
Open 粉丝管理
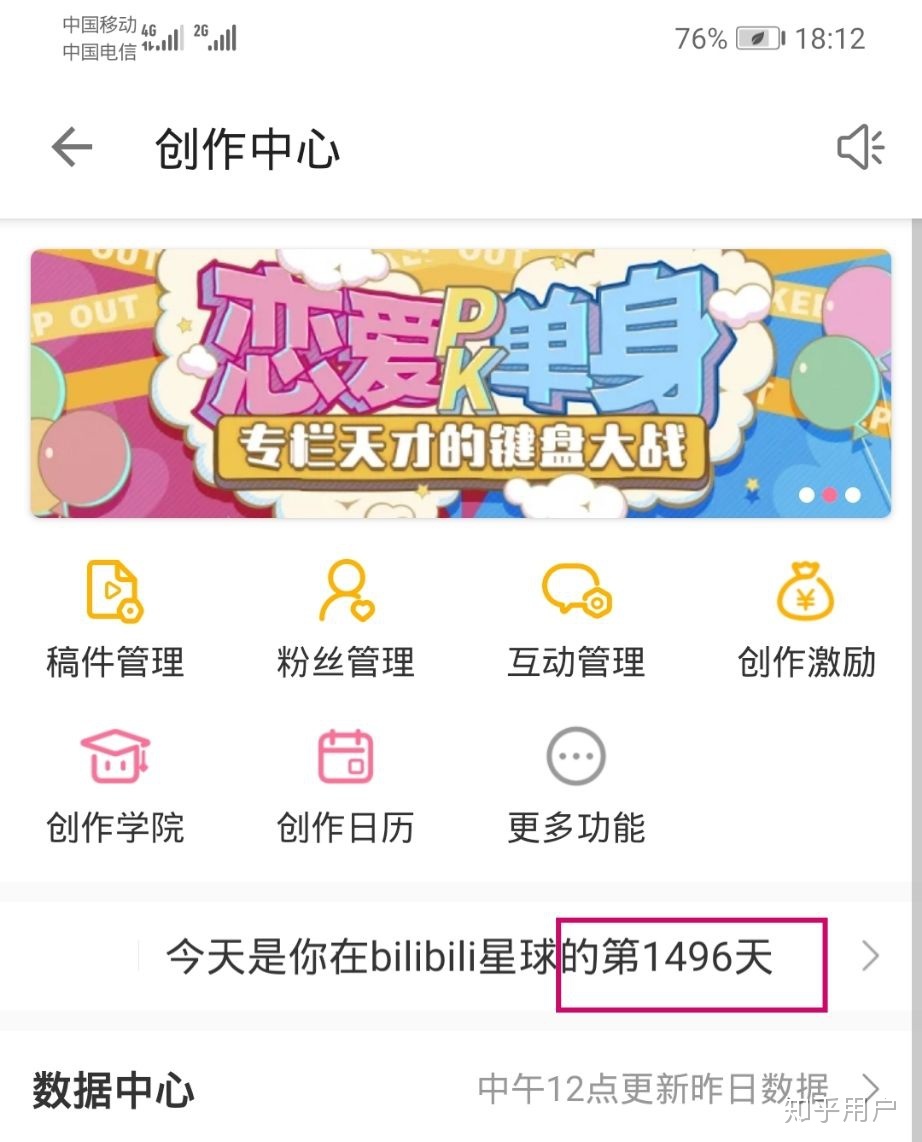pyautogui.click(x=345, y=619)
